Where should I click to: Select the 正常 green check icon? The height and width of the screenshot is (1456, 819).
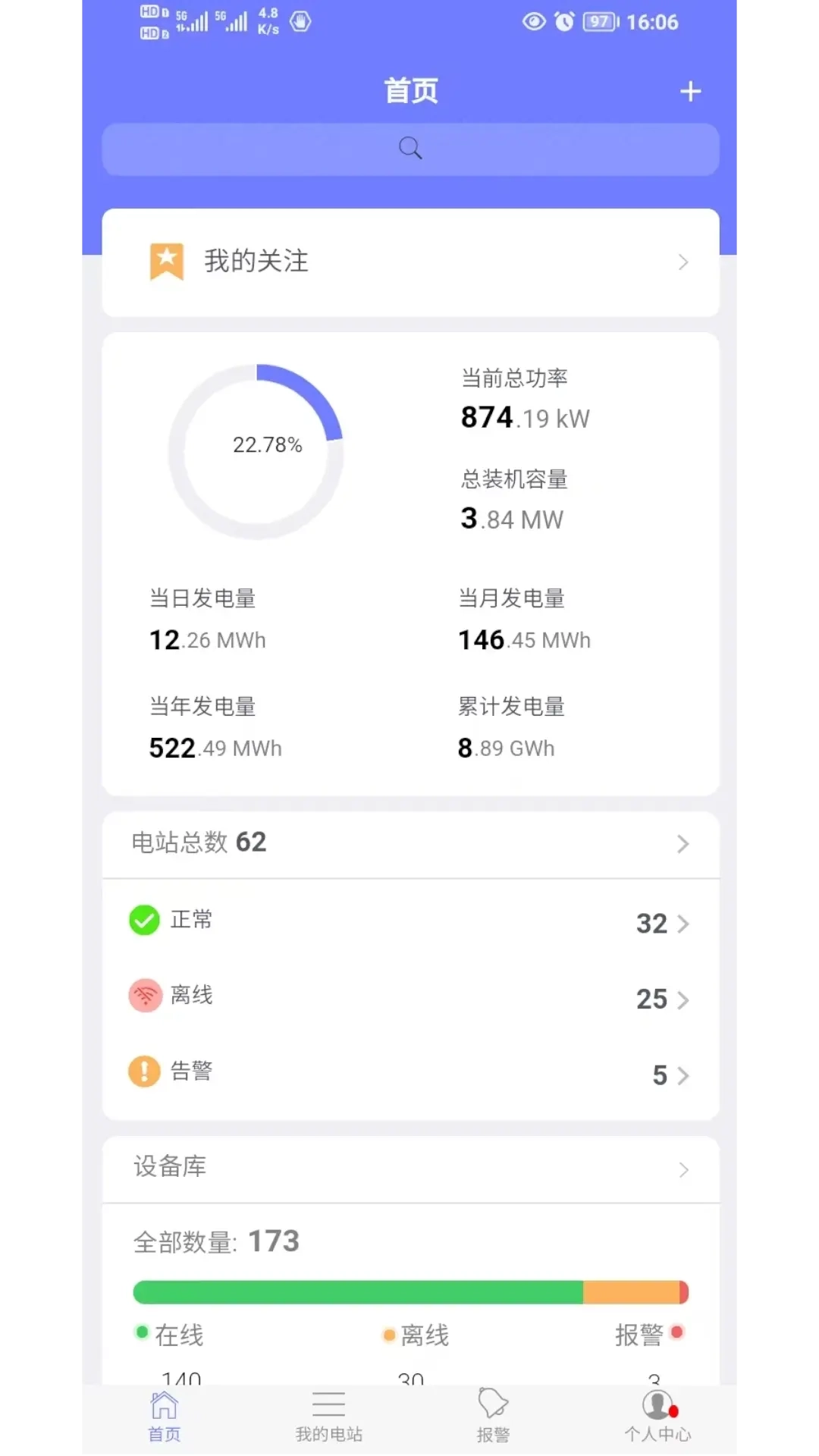point(143,920)
